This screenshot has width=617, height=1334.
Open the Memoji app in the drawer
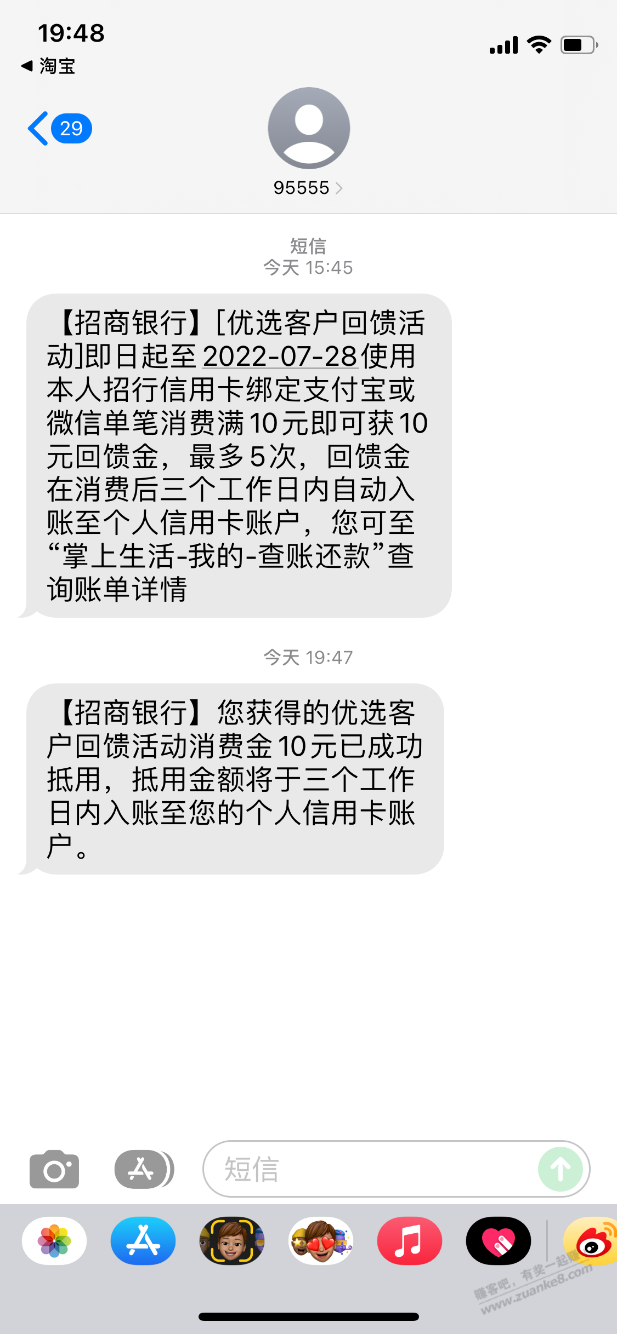[232, 1243]
